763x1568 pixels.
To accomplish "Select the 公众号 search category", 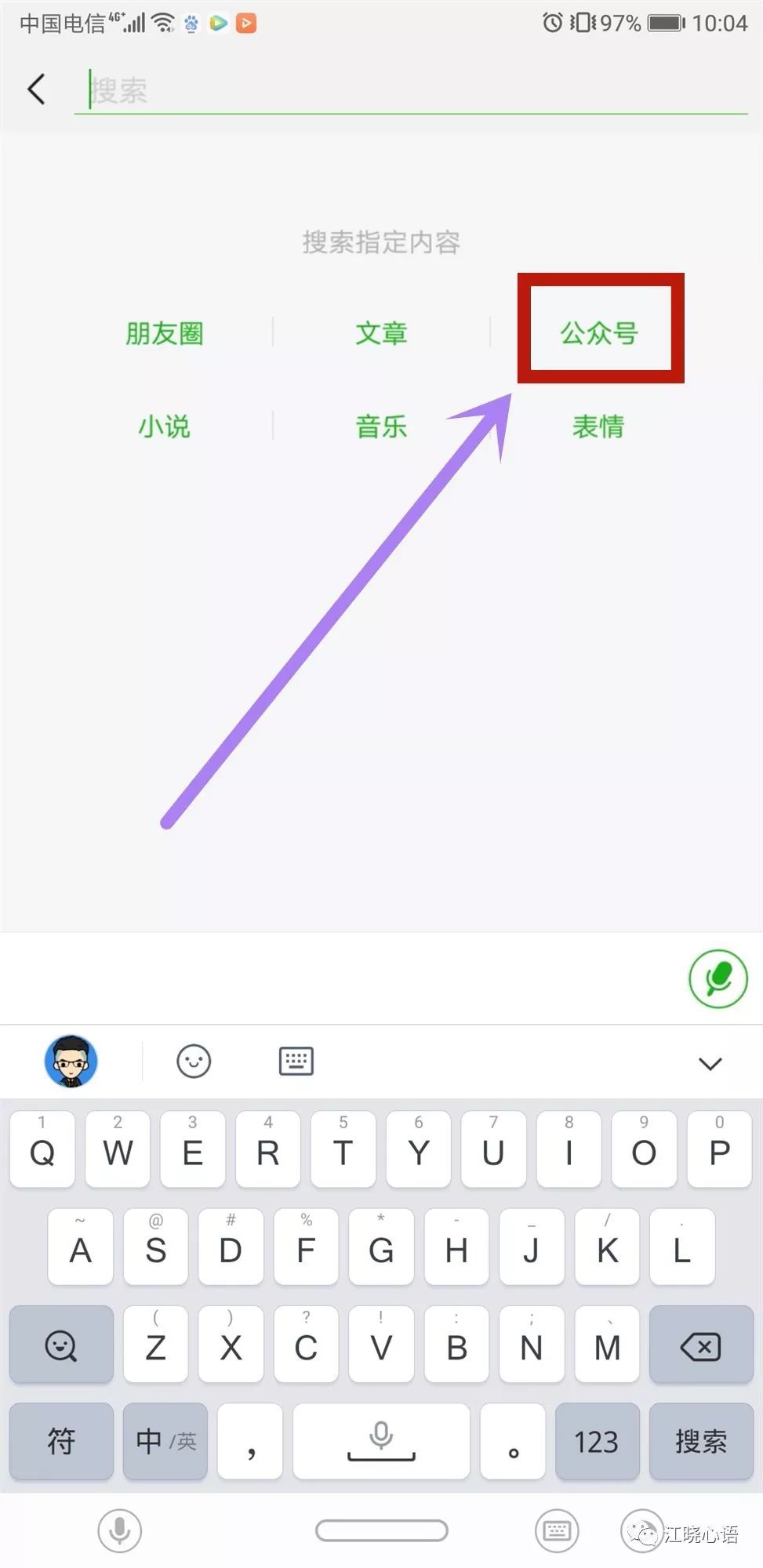I will point(598,333).
